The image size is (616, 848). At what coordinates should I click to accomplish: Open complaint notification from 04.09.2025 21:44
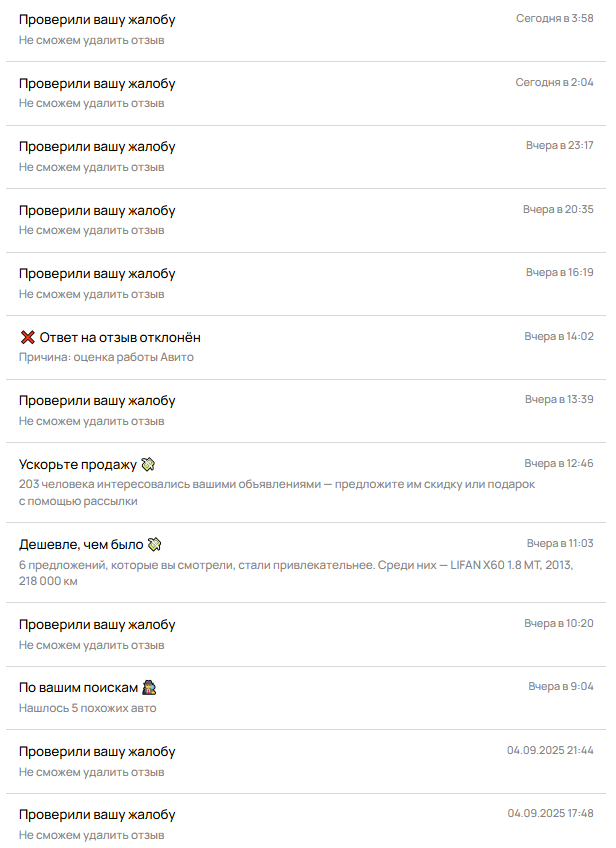(x=97, y=752)
